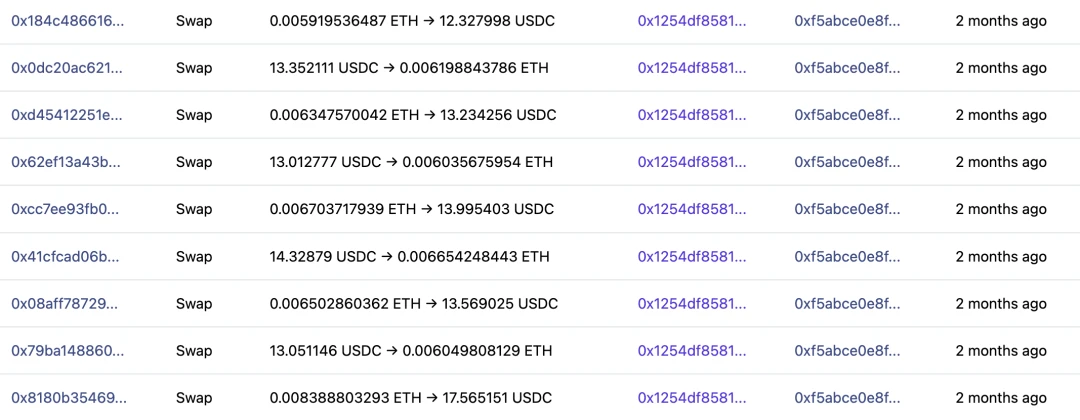View transaction 0x79ba148860...
The width and height of the screenshot is (1080, 420).
coord(68,351)
